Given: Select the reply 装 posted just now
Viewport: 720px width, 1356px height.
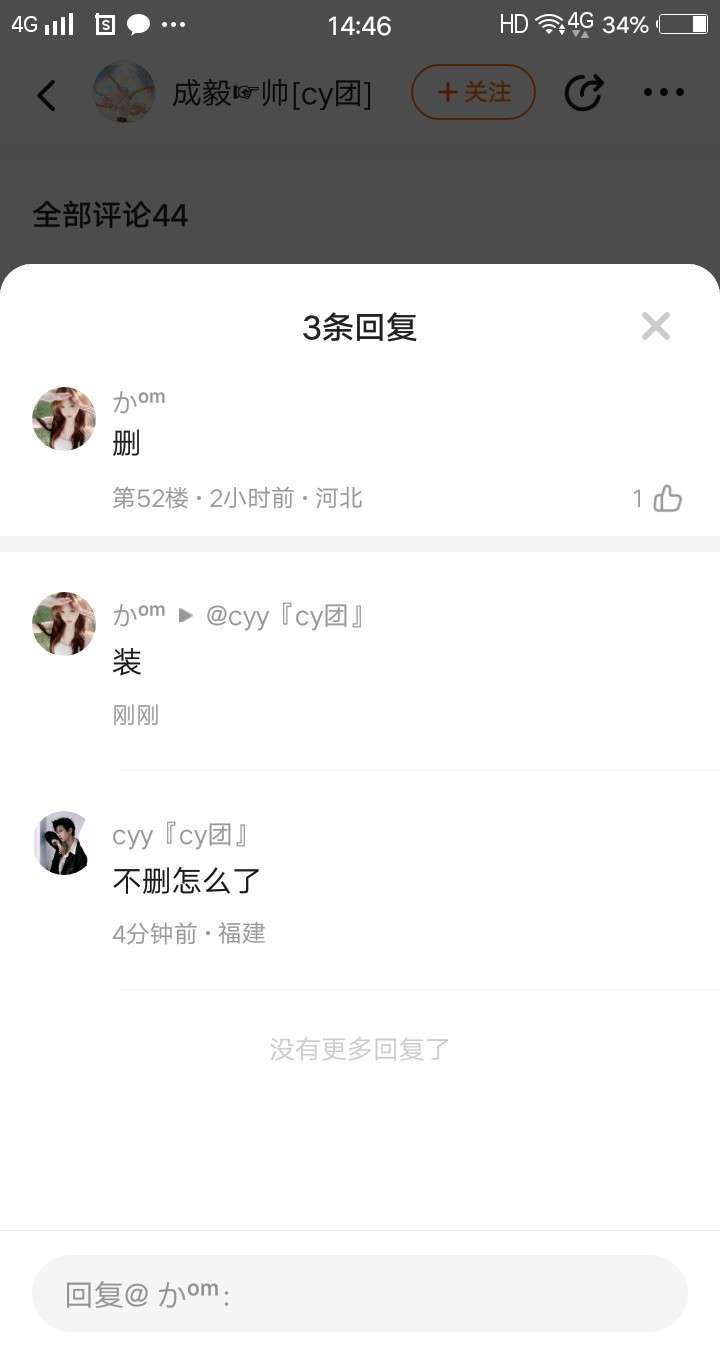Looking at the screenshot, I should 127,662.
